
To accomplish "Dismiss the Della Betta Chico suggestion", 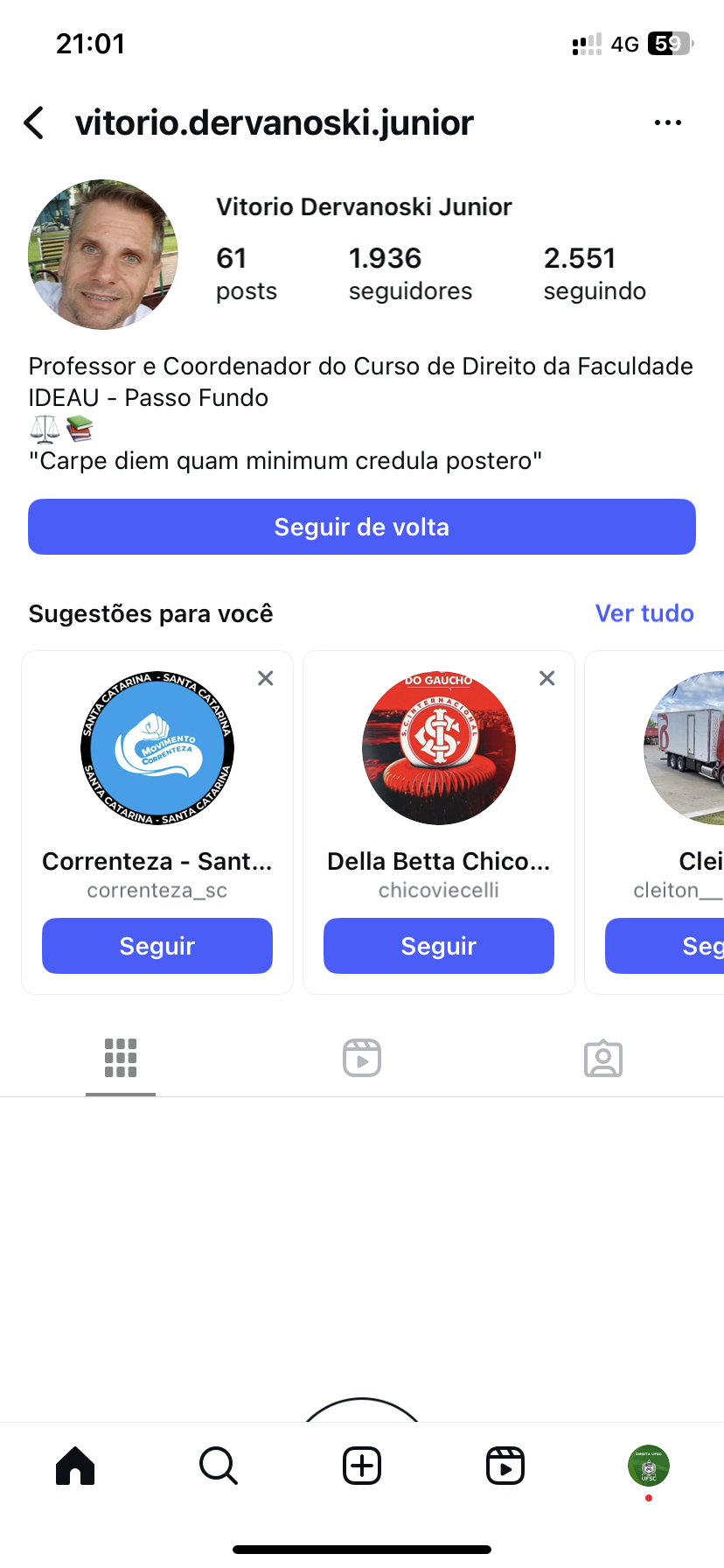I will [x=547, y=678].
